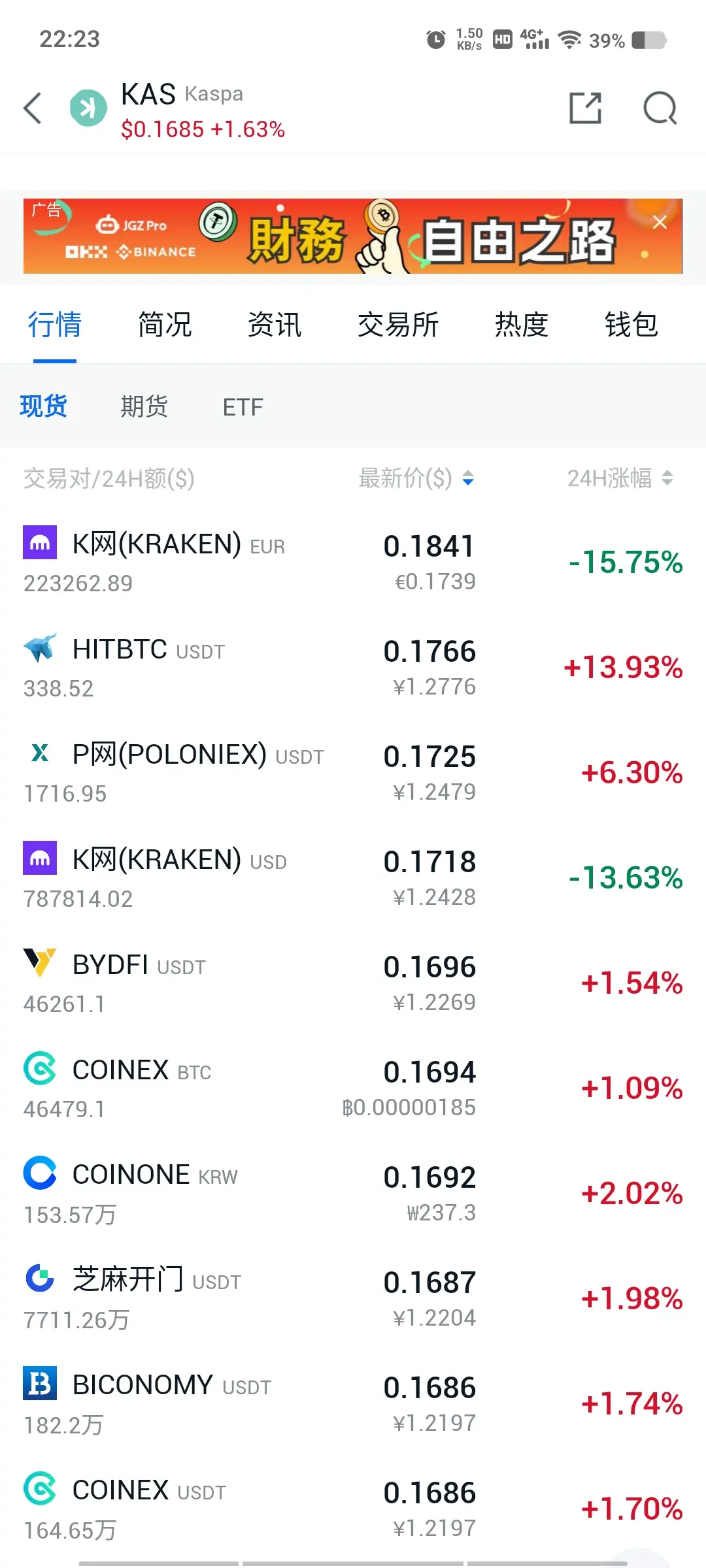Sort by 最新价($) column
Viewport: 706px width, 1568px height.
(416, 478)
